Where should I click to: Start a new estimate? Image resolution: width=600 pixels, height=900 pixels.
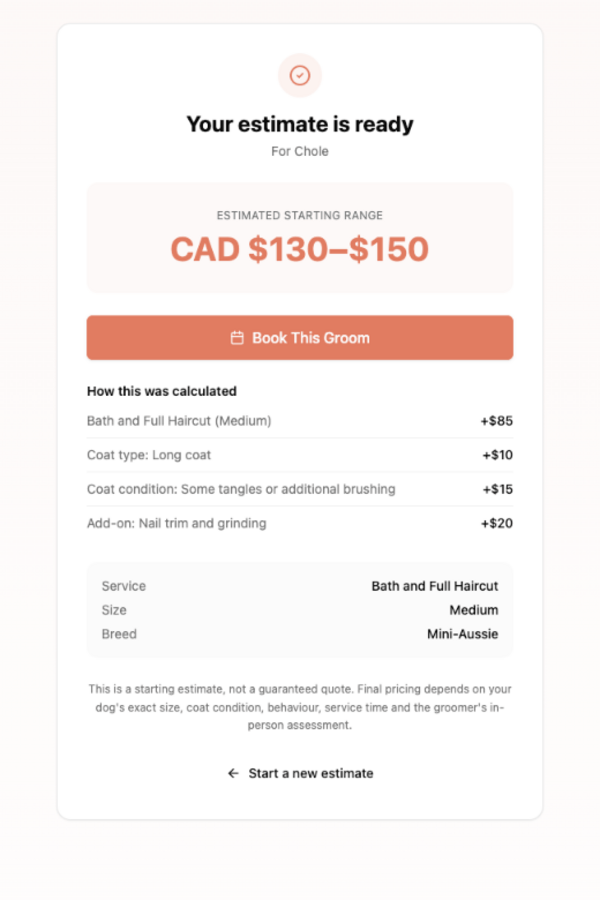click(x=300, y=773)
